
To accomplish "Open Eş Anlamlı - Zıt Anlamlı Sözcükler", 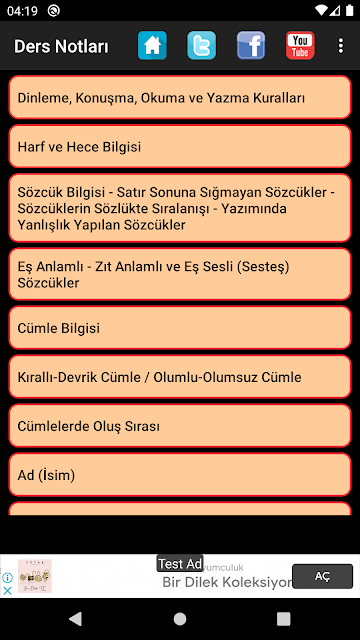I will pyautogui.click(x=180, y=274).
